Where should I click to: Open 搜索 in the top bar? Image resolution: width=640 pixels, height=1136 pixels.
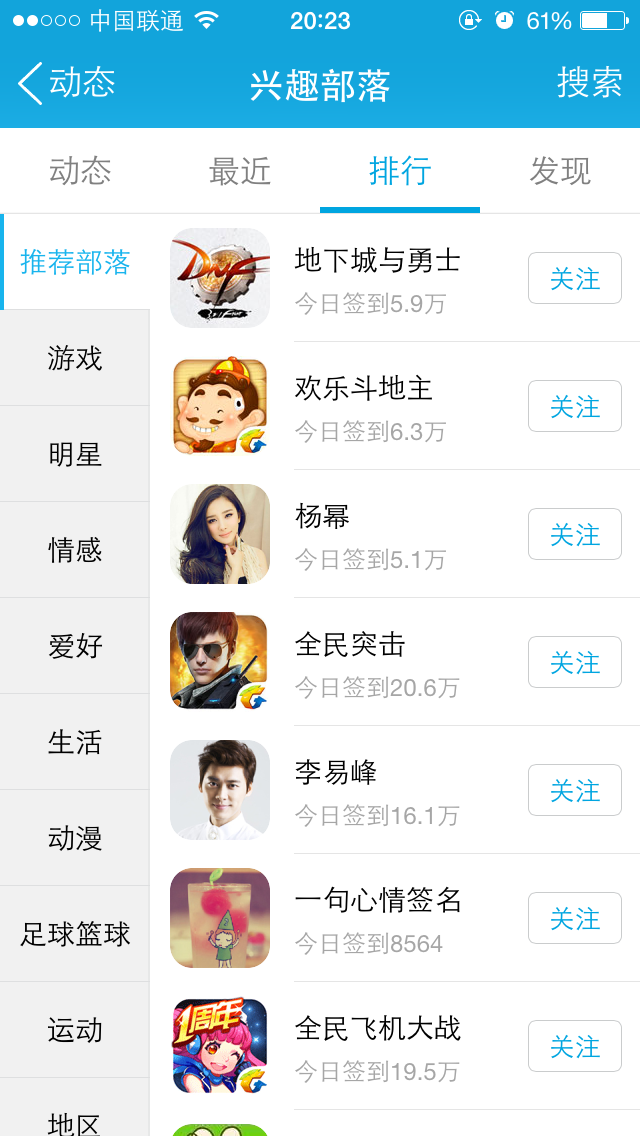[x=589, y=83]
